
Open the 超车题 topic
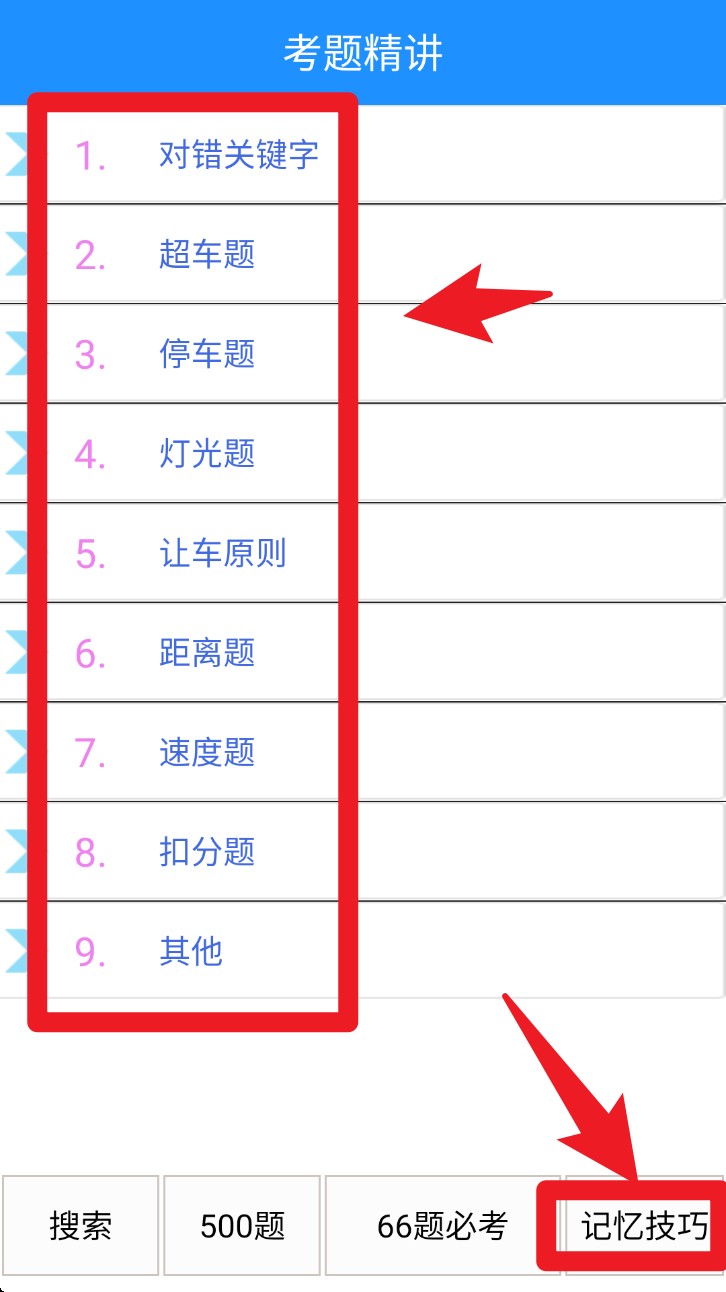point(362,254)
